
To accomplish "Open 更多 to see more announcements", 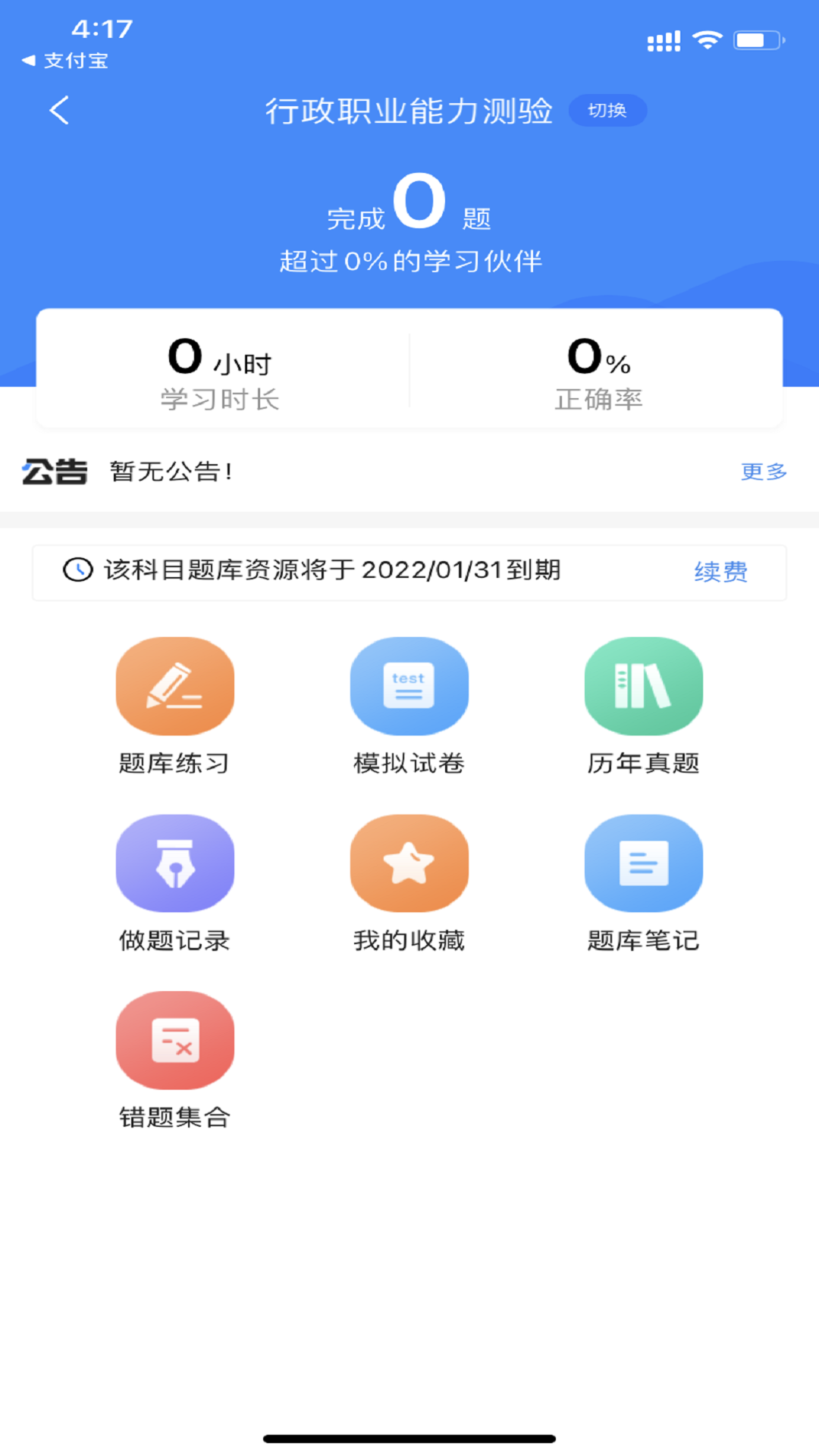I will point(764,472).
